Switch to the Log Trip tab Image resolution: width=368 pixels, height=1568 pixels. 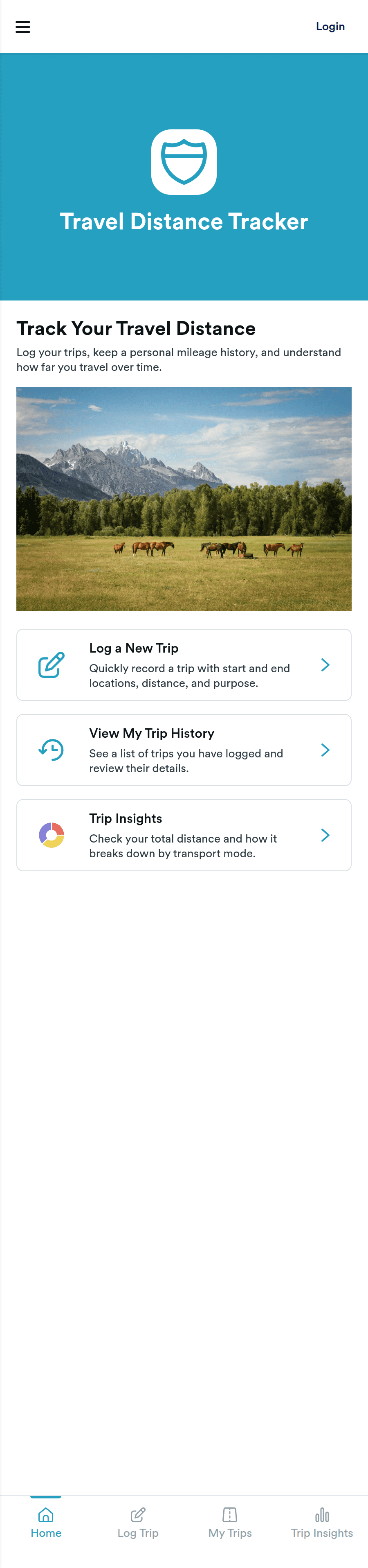point(138,1522)
